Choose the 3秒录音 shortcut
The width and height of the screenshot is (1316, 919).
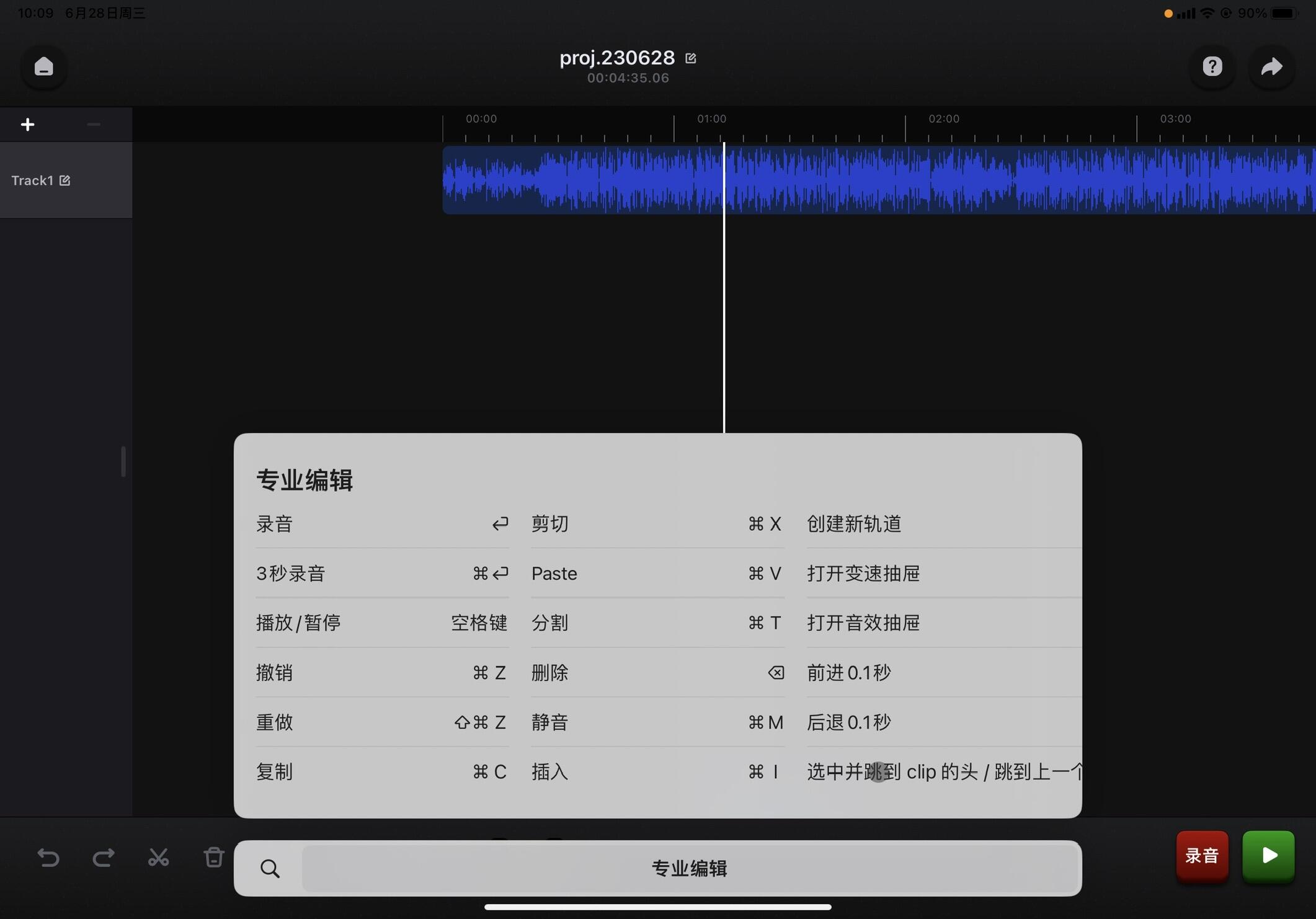pos(381,574)
